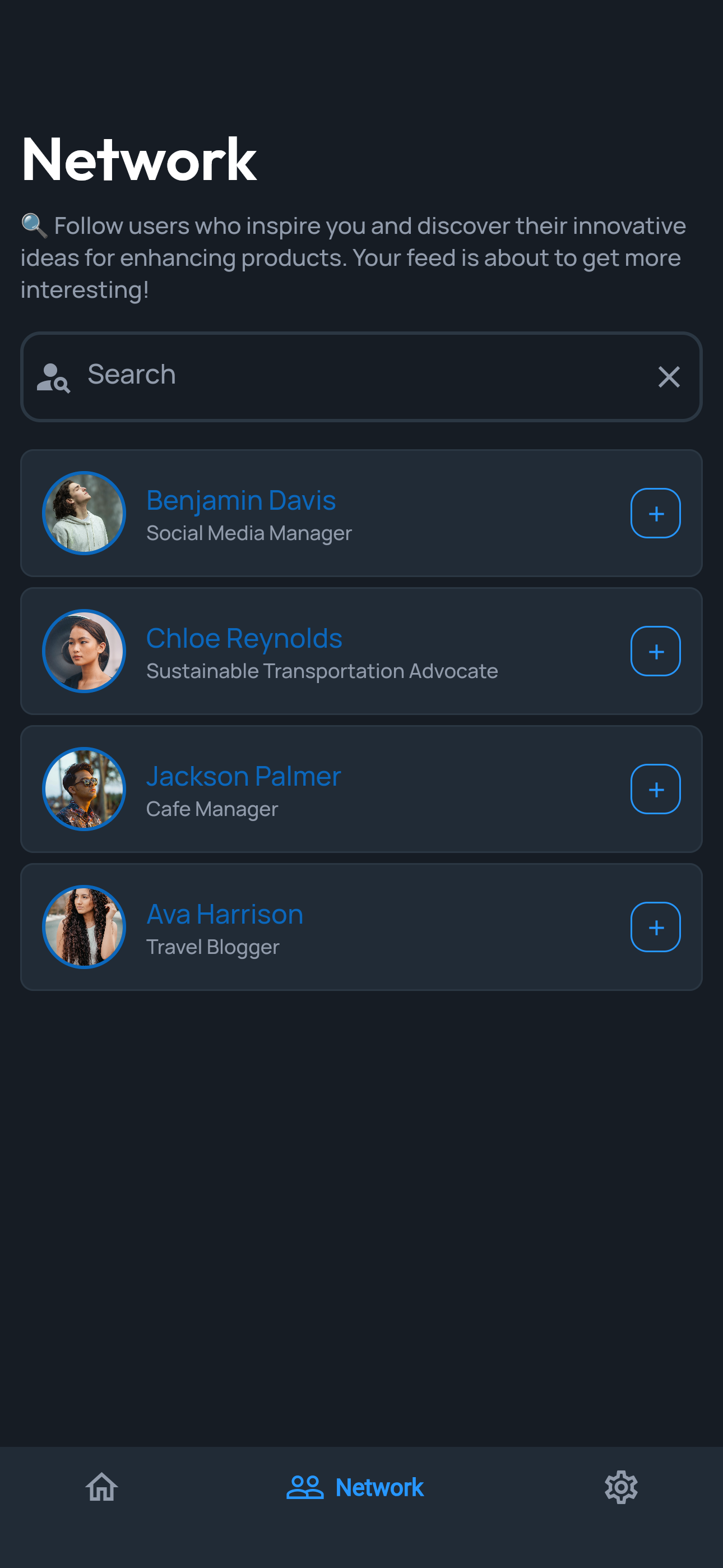The width and height of the screenshot is (723, 1568).
Task: Open Chloe Reynolds's profile
Action: [x=244, y=639]
